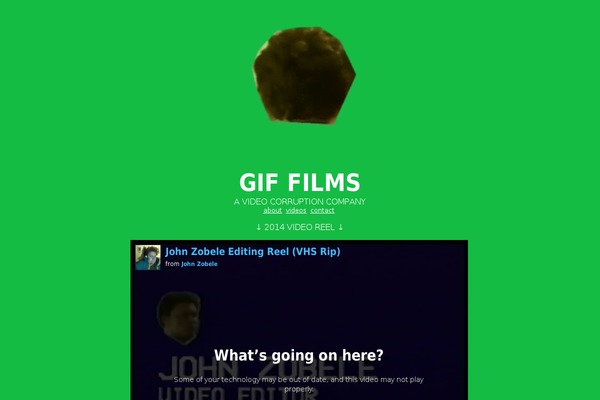This screenshot has height=400, width=600.
Task: Open John Zobele Editing Reel video title
Action: [x=252, y=251]
